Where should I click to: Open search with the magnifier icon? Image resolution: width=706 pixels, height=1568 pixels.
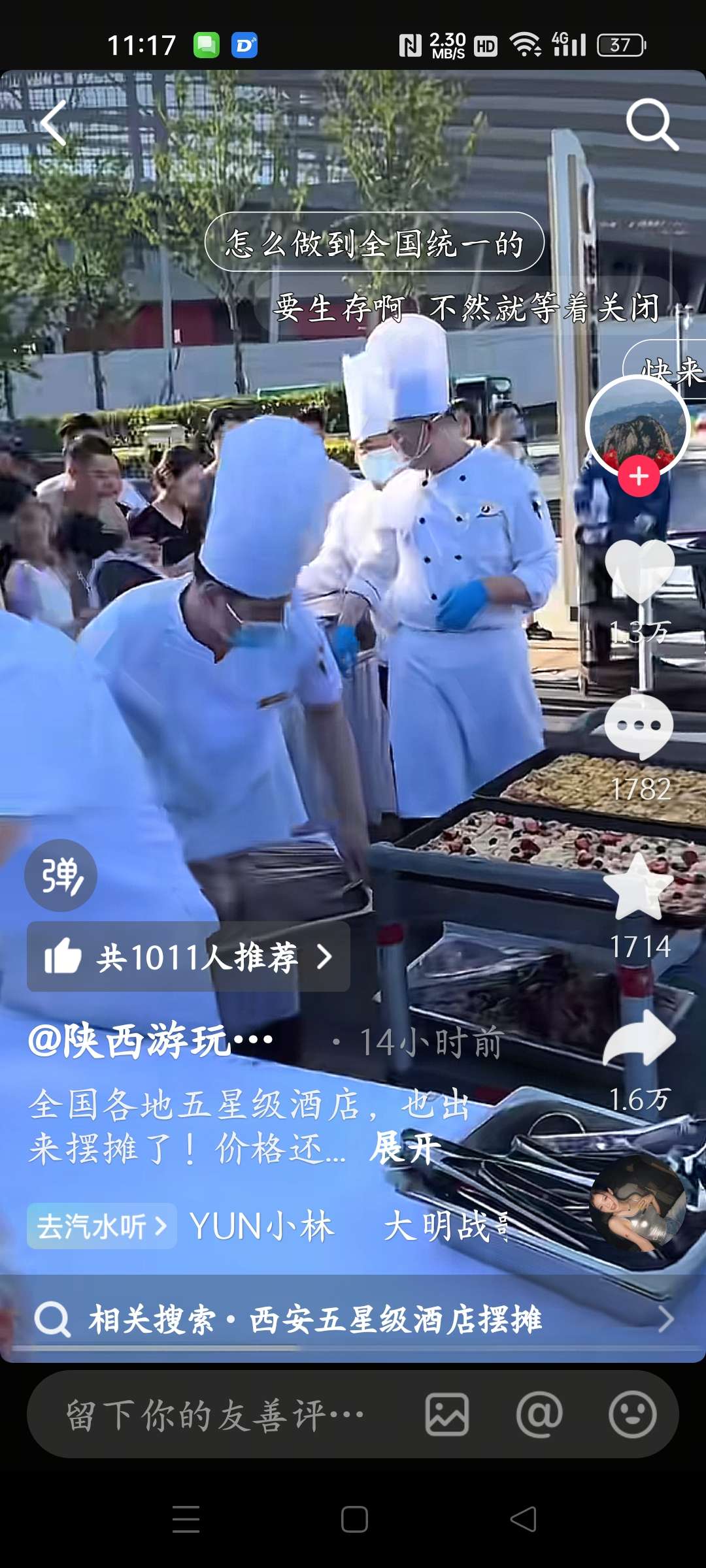pos(651,123)
